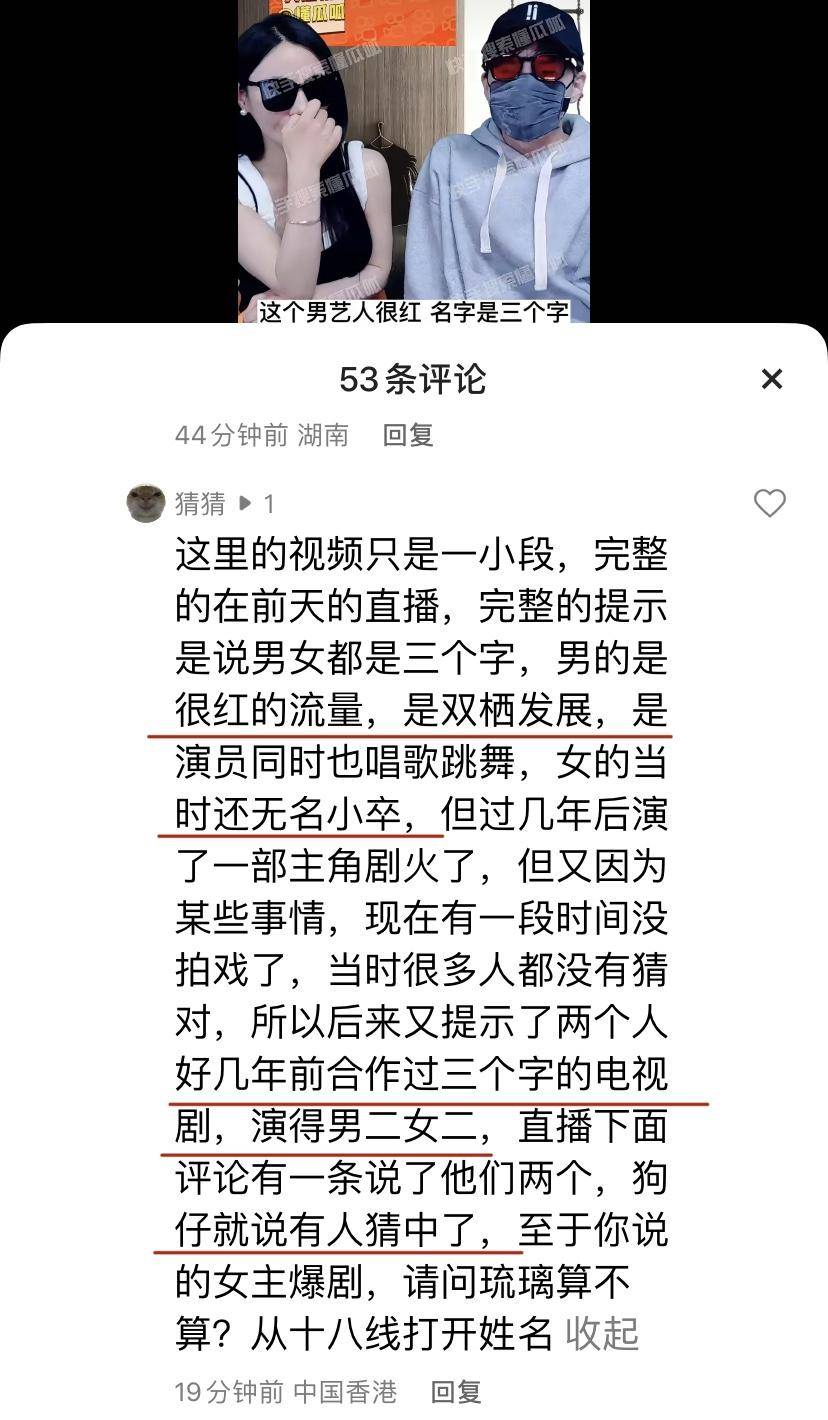Image resolution: width=828 pixels, height=1420 pixels.
Task: Open 猜猜's profile avatar
Action: point(146,503)
